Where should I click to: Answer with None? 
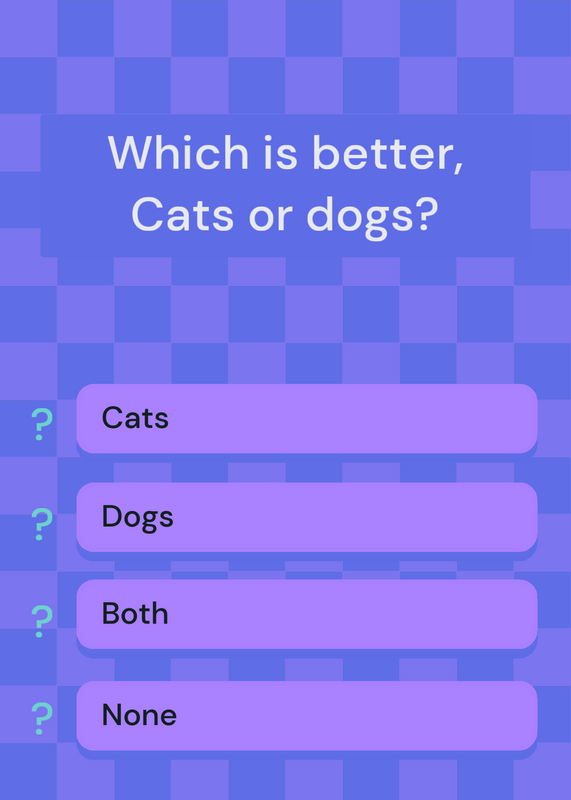tap(307, 715)
